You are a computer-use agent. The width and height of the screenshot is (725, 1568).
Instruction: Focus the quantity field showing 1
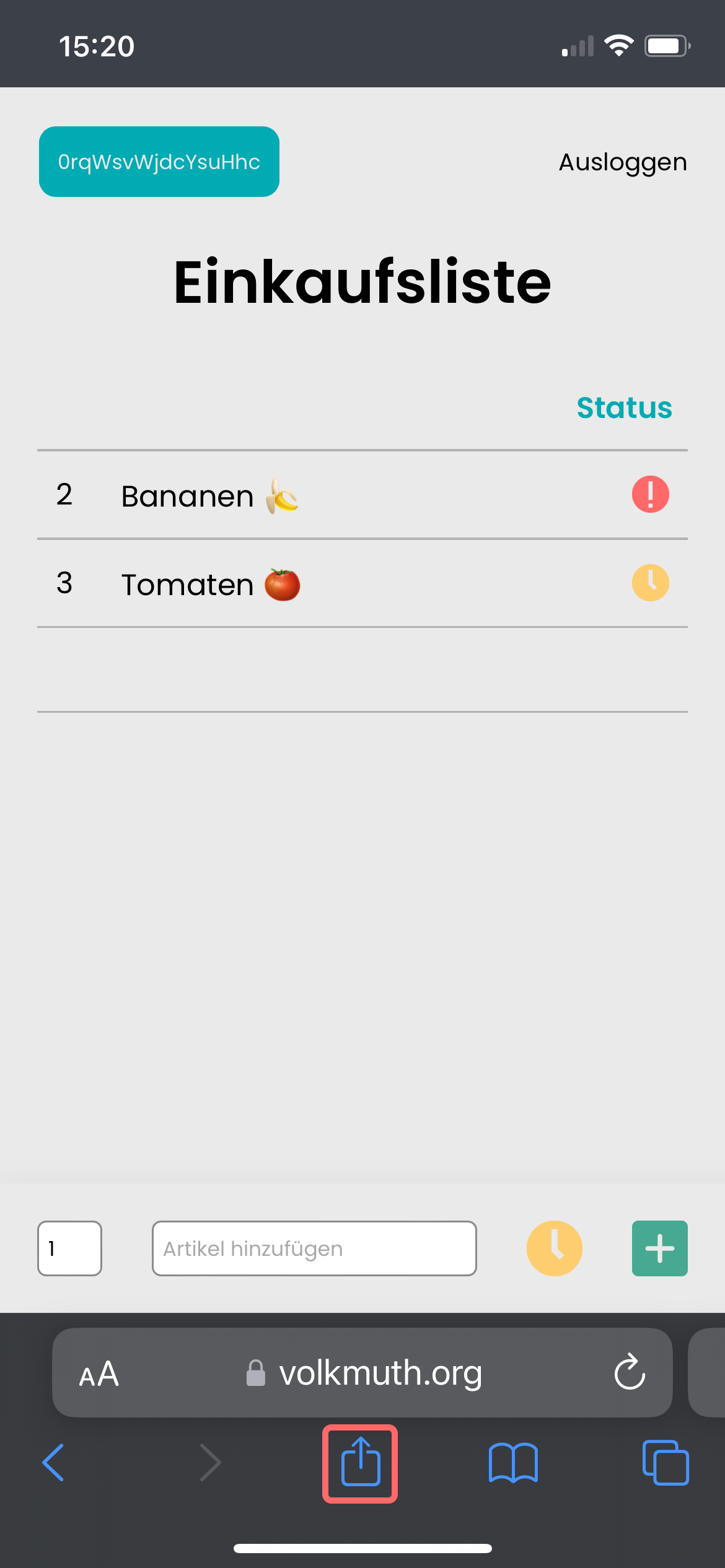click(70, 1248)
